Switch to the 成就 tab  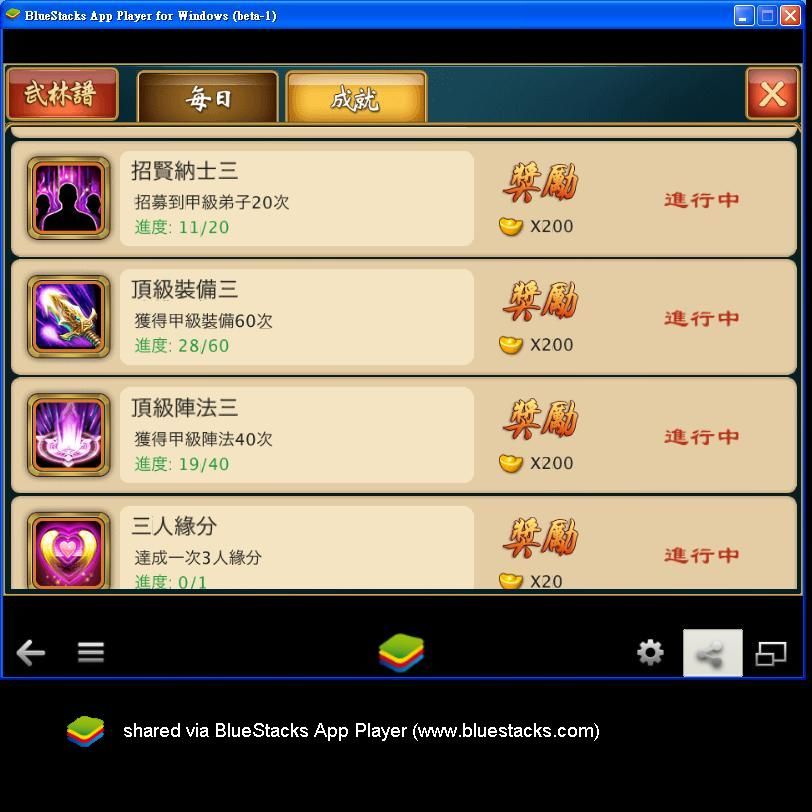pos(356,98)
